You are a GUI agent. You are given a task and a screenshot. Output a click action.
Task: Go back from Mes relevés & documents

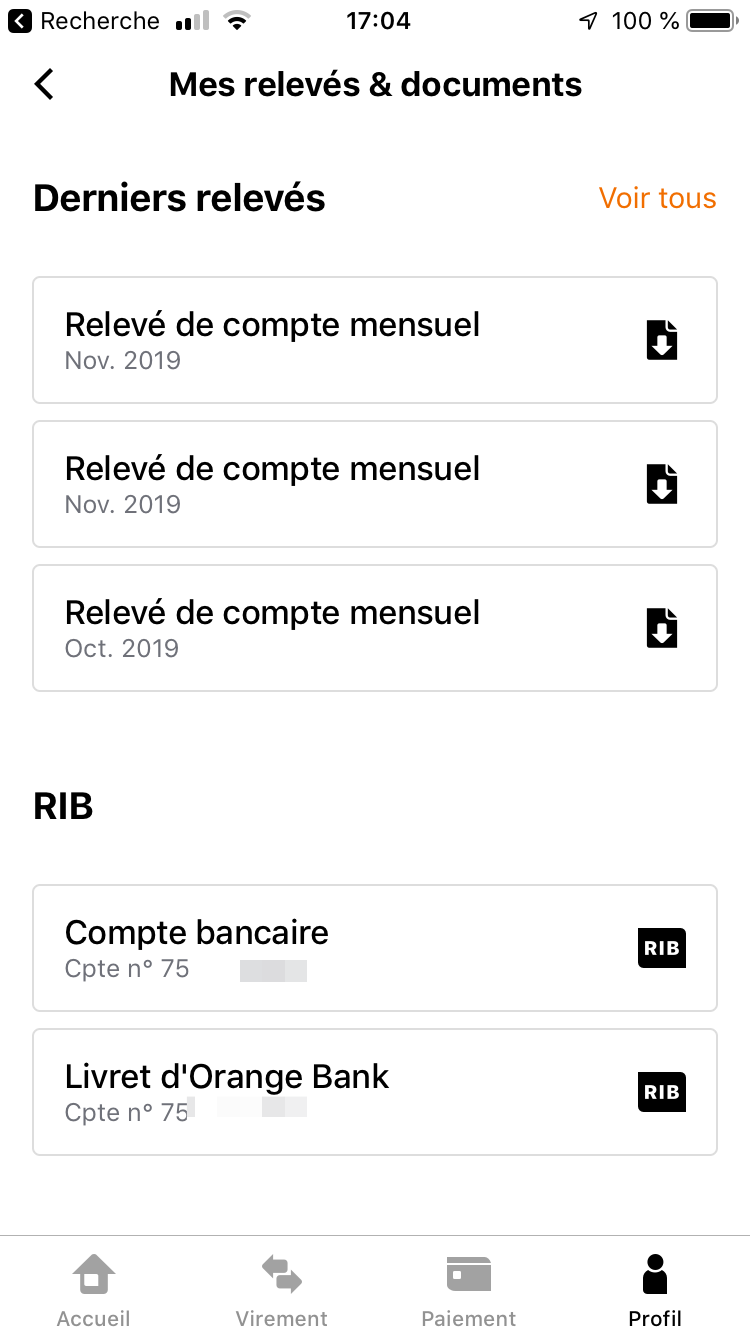tap(44, 84)
